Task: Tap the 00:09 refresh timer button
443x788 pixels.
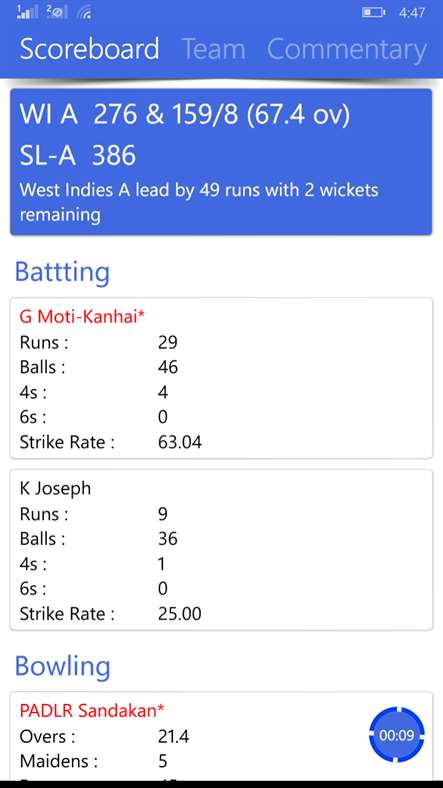Action: click(x=397, y=735)
